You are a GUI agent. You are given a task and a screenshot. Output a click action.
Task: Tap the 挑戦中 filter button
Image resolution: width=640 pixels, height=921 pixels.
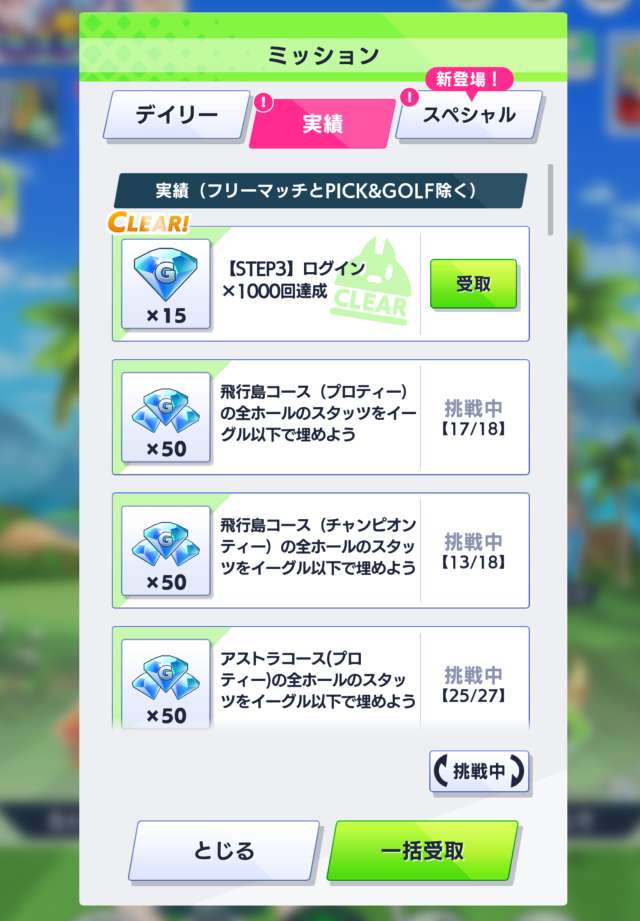pos(479,771)
